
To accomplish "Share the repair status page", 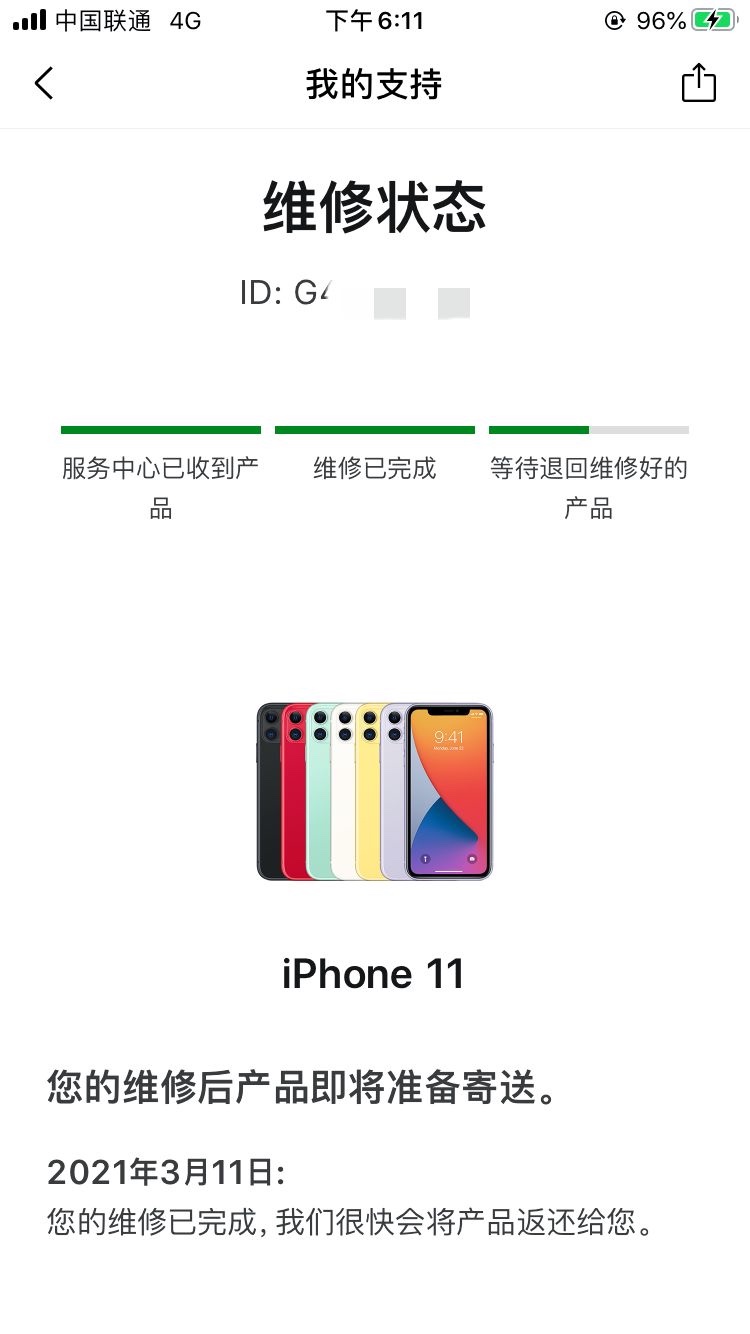I will tap(699, 83).
